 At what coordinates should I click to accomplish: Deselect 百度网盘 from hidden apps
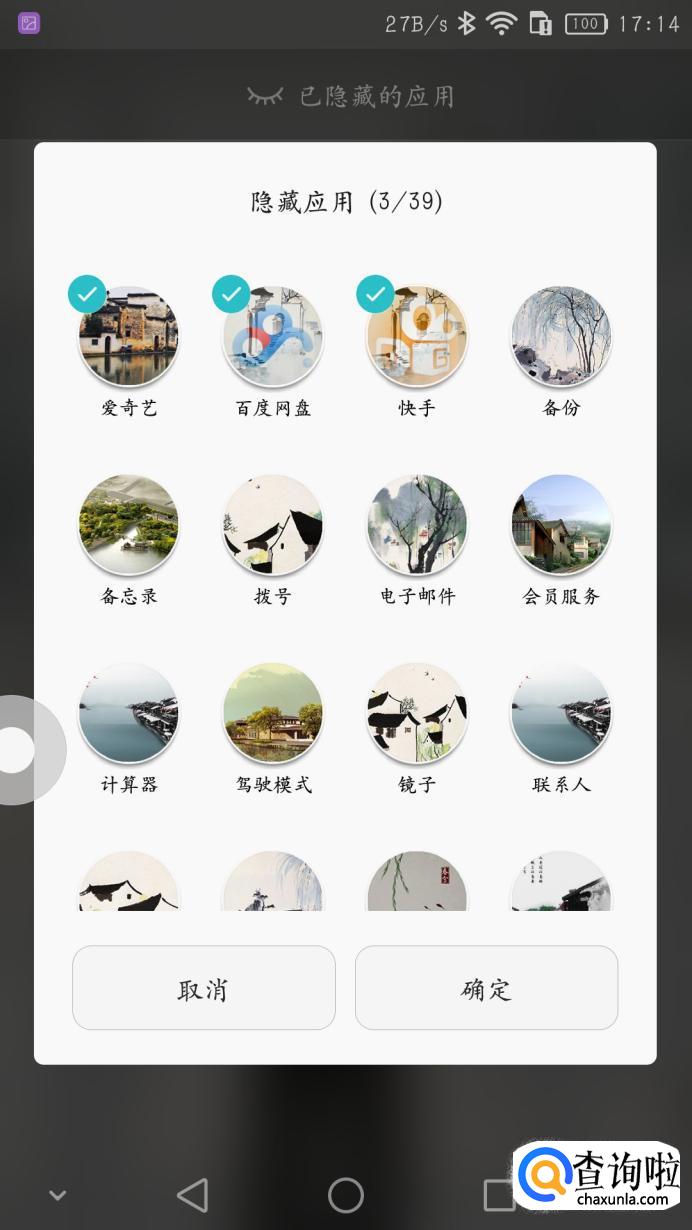pyautogui.click(x=273, y=336)
